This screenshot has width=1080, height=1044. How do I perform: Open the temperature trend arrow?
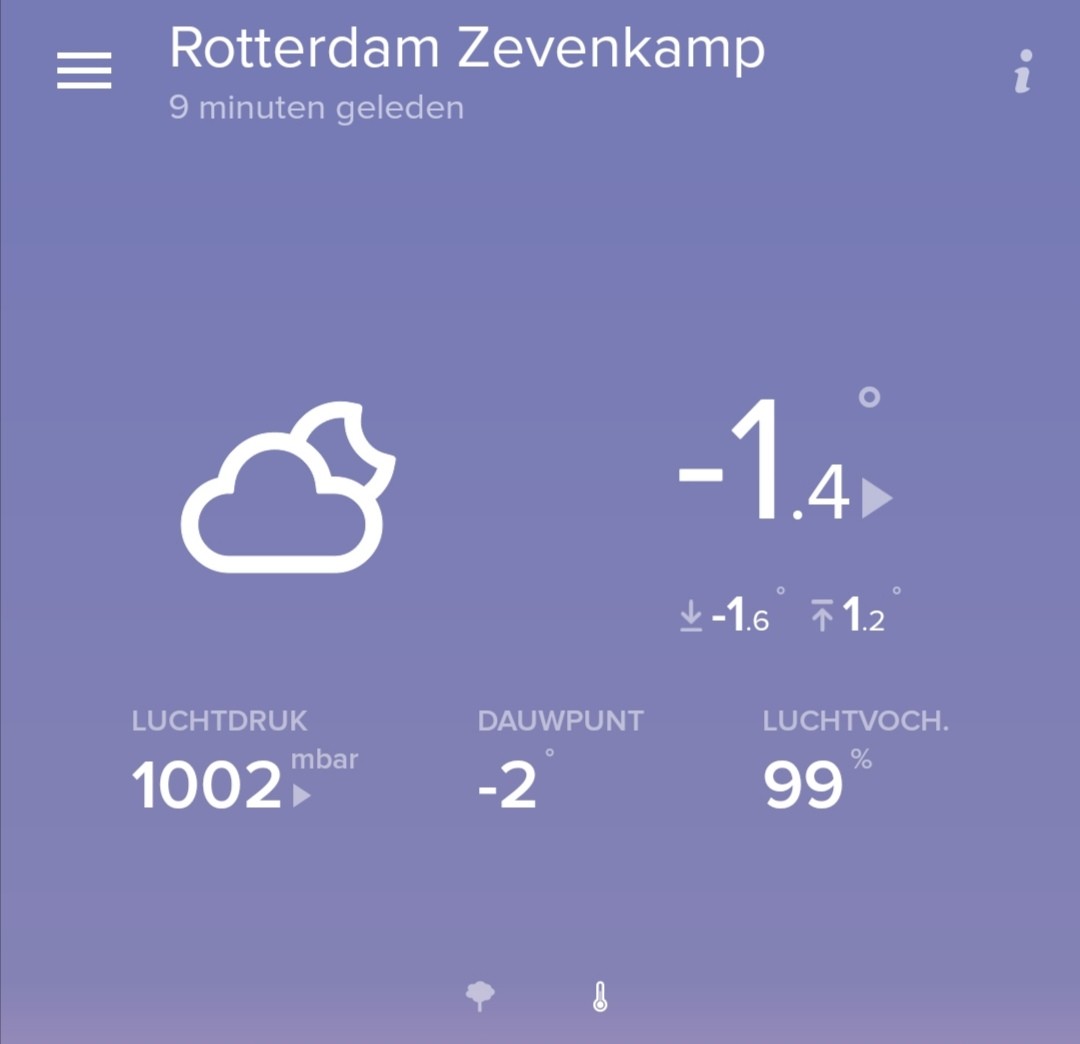pos(877,498)
